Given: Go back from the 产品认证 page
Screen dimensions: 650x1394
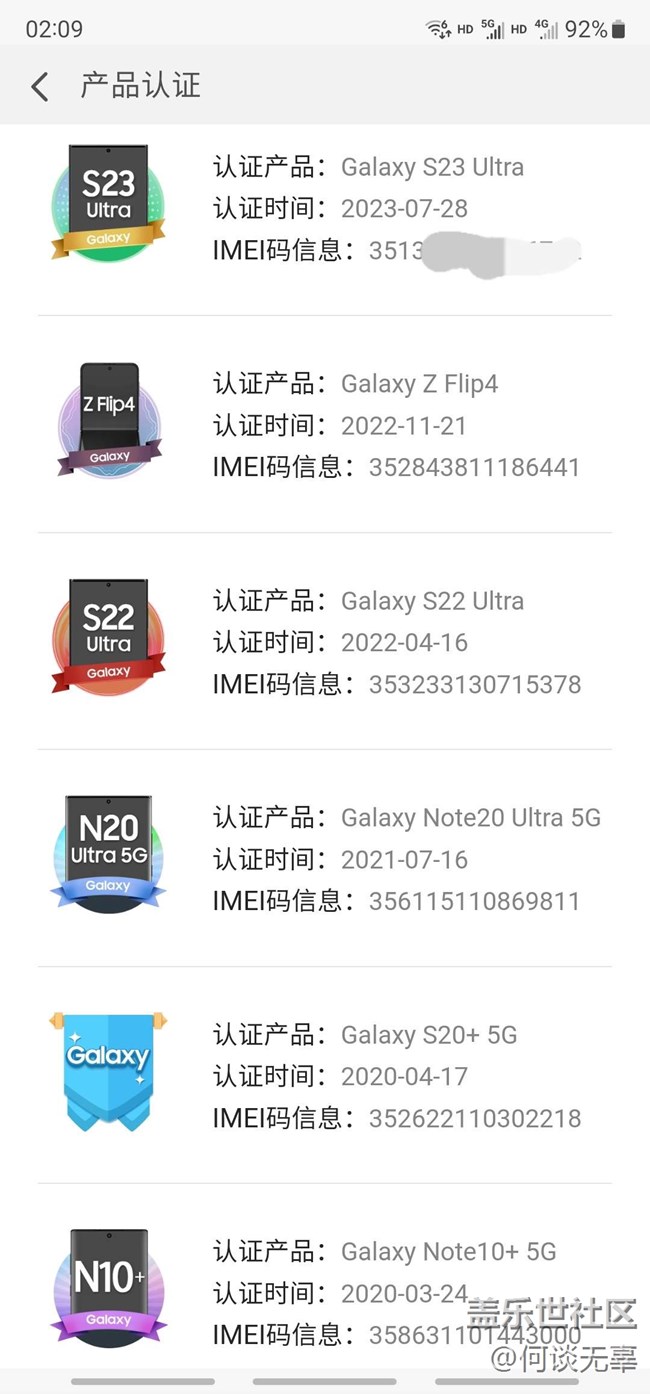Looking at the screenshot, I should pos(40,87).
